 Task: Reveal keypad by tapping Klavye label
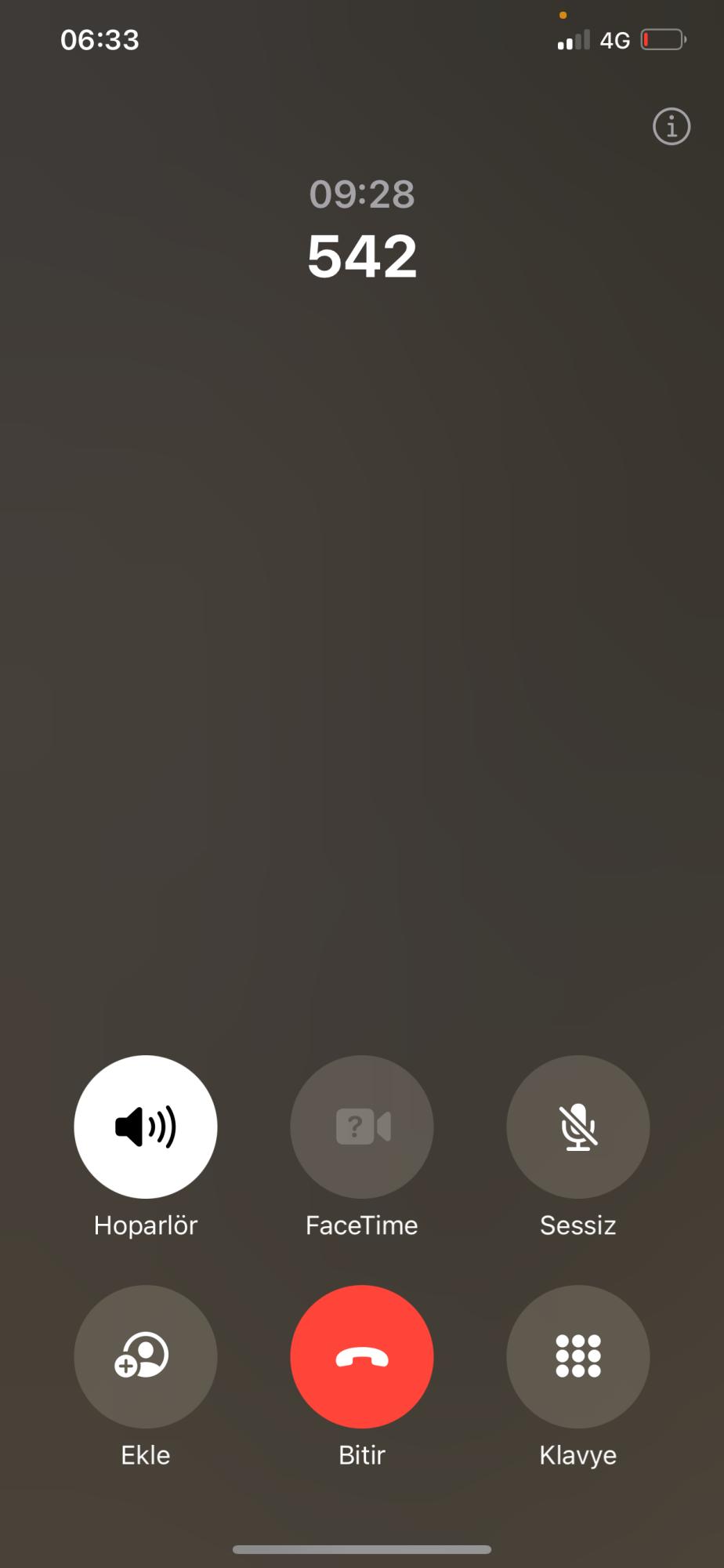click(x=577, y=1455)
